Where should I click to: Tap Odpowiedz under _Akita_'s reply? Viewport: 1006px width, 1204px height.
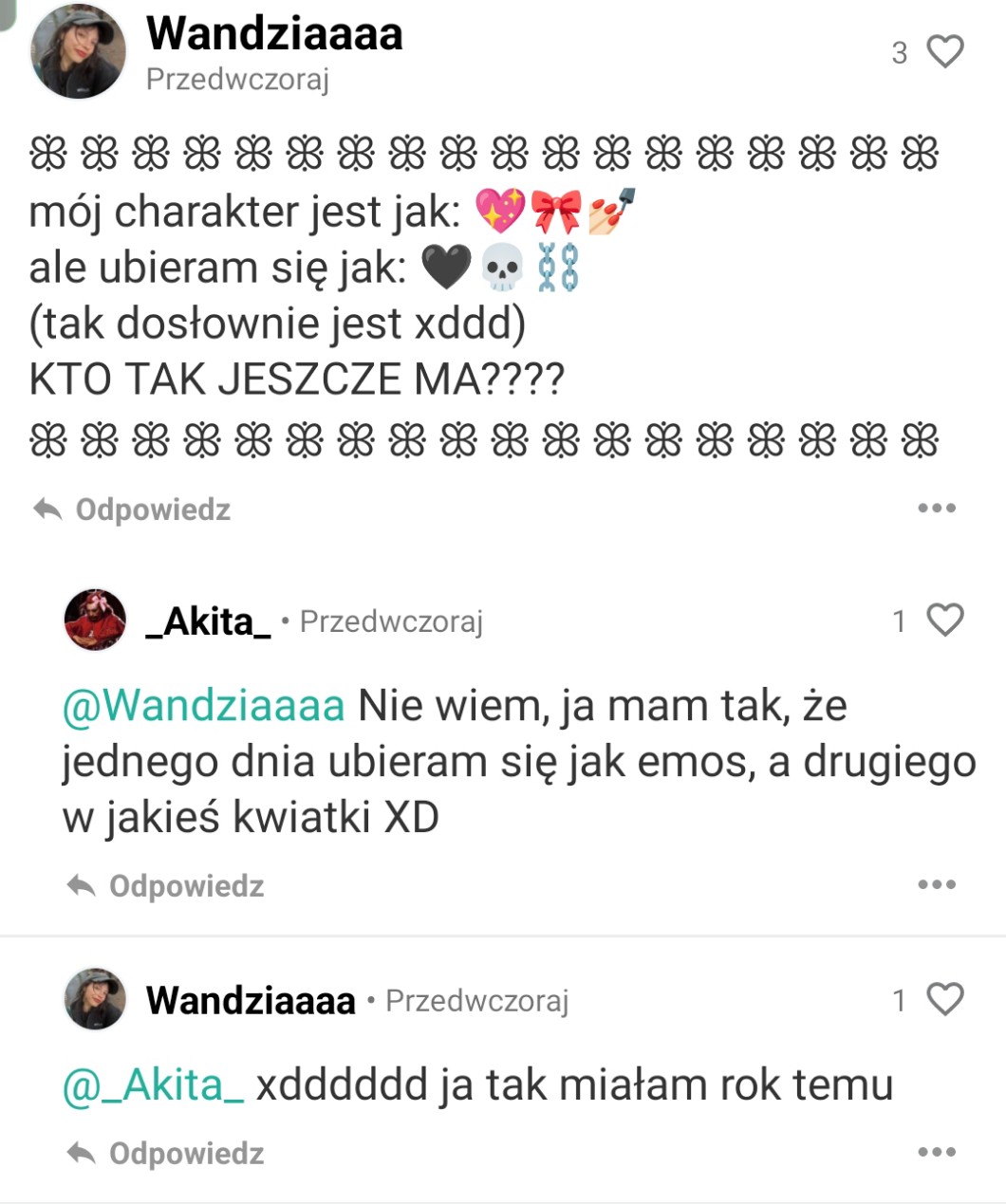166,886
